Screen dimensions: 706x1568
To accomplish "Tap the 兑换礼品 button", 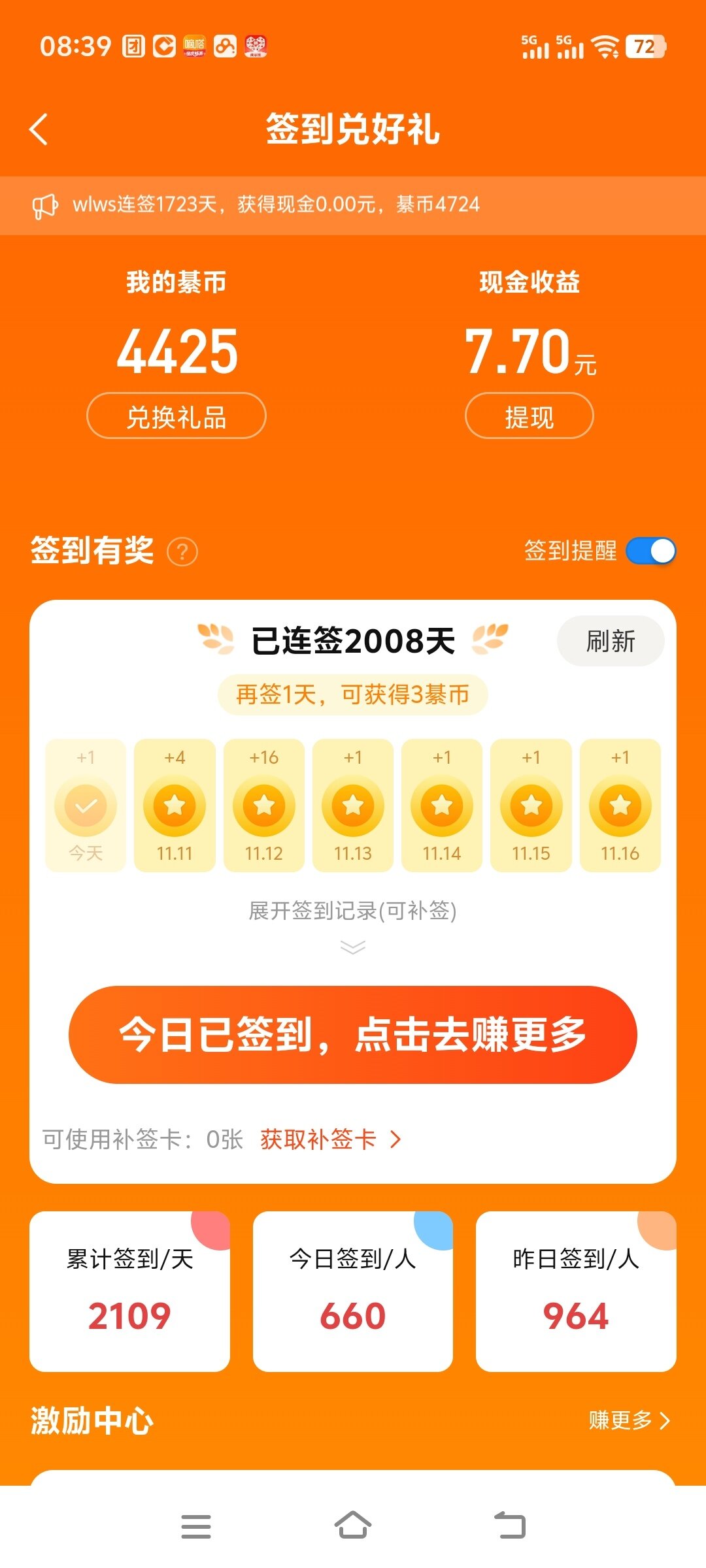I will click(x=176, y=416).
